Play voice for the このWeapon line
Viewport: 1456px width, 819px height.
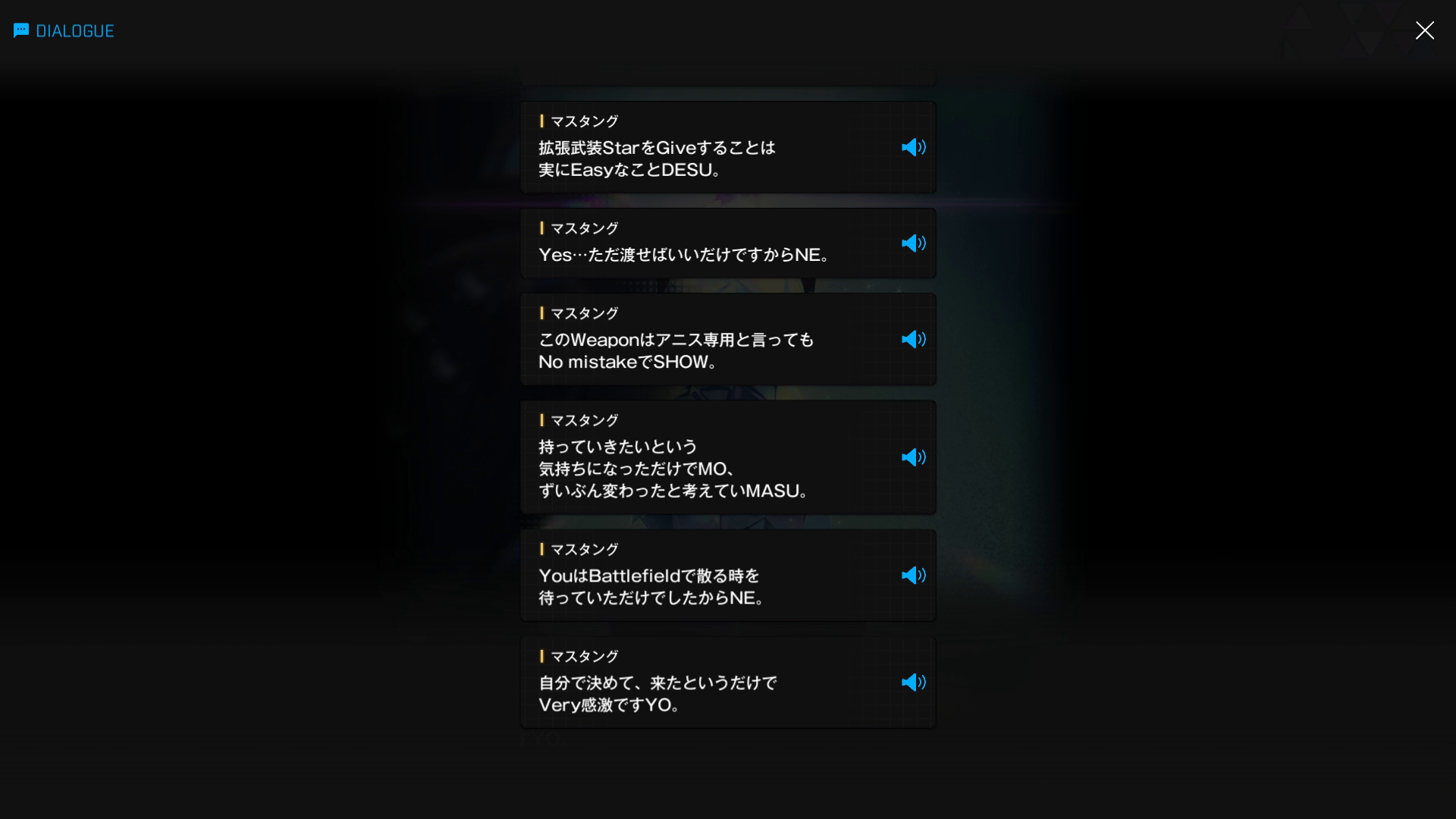[913, 340]
